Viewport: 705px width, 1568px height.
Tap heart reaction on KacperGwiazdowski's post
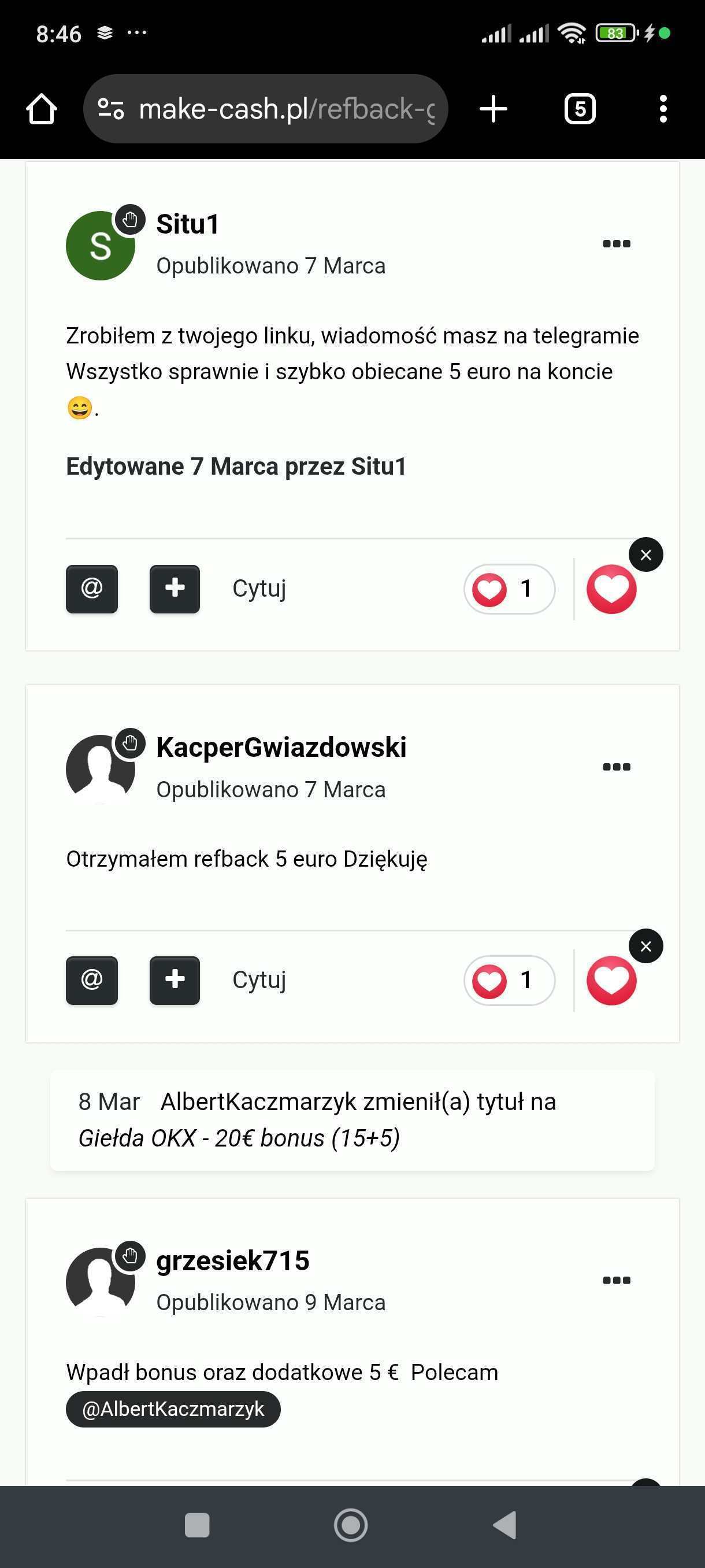(x=611, y=980)
